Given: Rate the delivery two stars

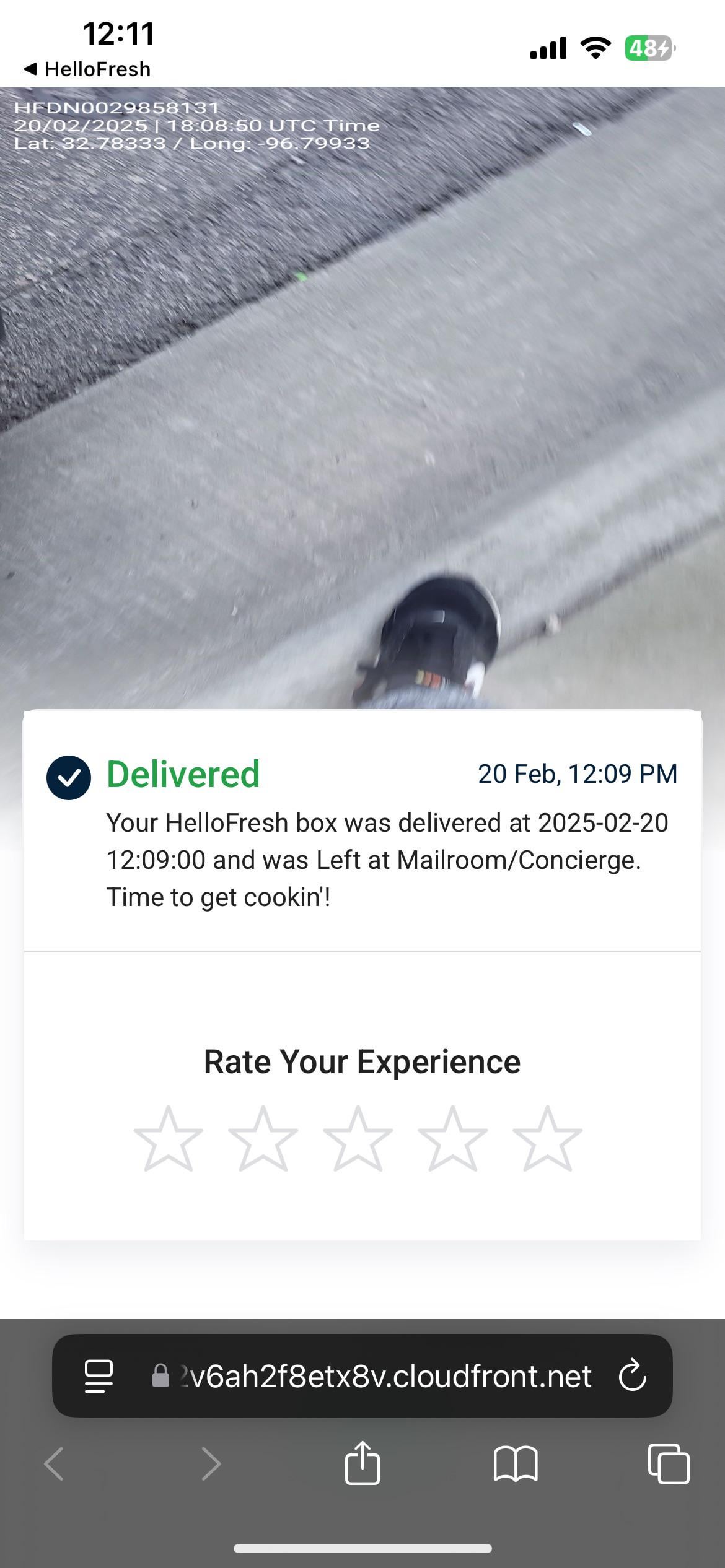Looking at the screenshot, I should (x=263, y=1139).
